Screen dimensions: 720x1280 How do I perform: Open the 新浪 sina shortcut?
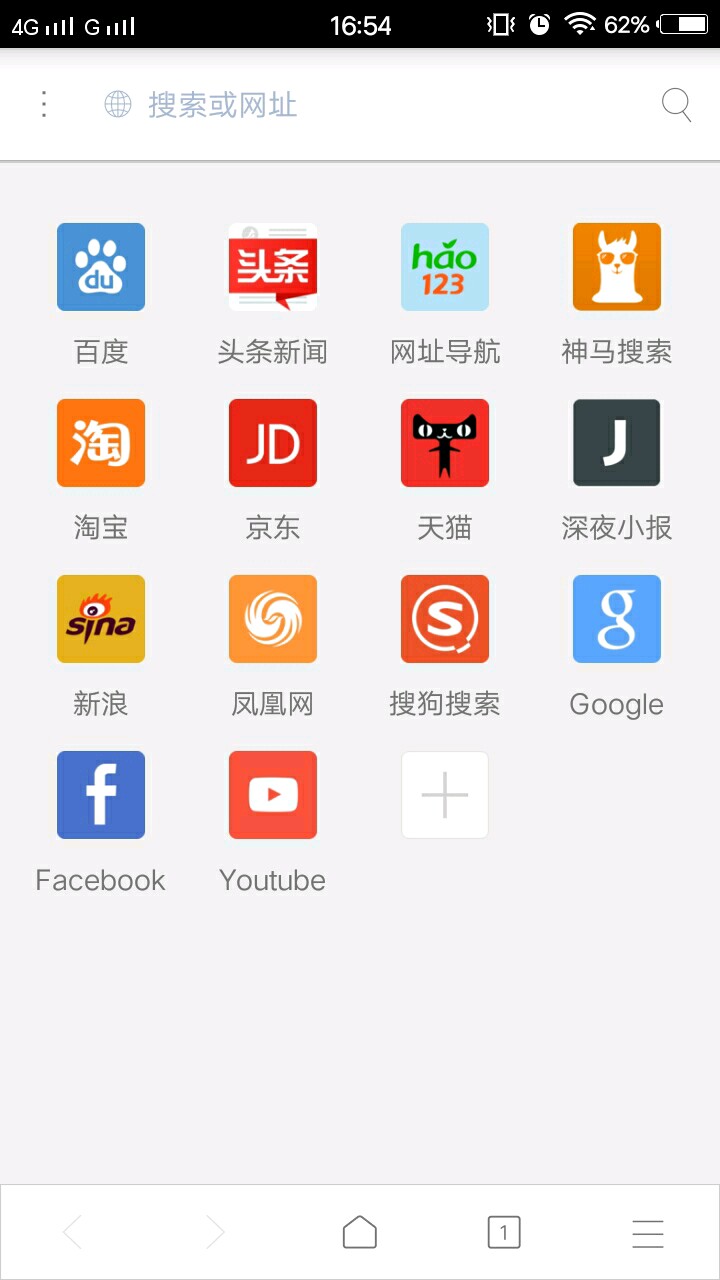click(x=101, y=619)
